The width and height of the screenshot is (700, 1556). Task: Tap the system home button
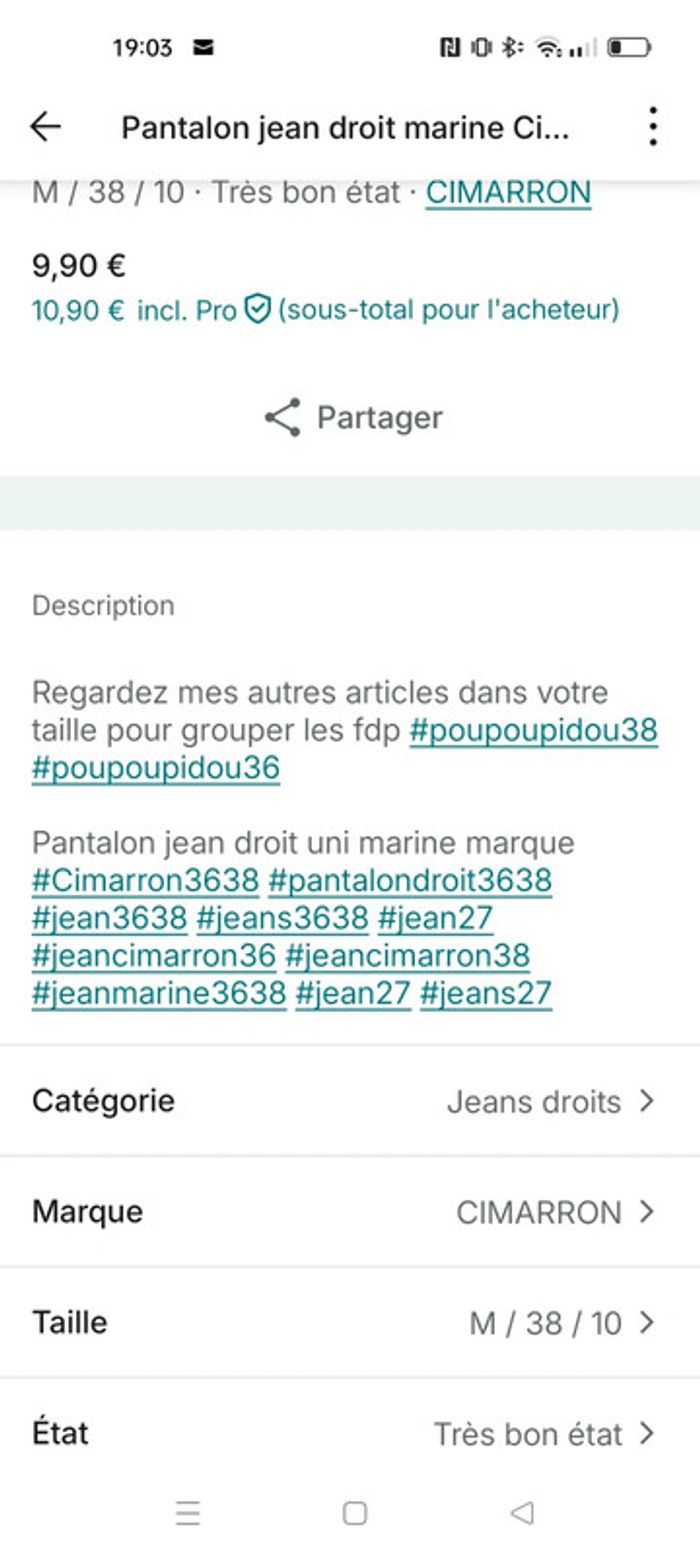[x=354, y=1513]
